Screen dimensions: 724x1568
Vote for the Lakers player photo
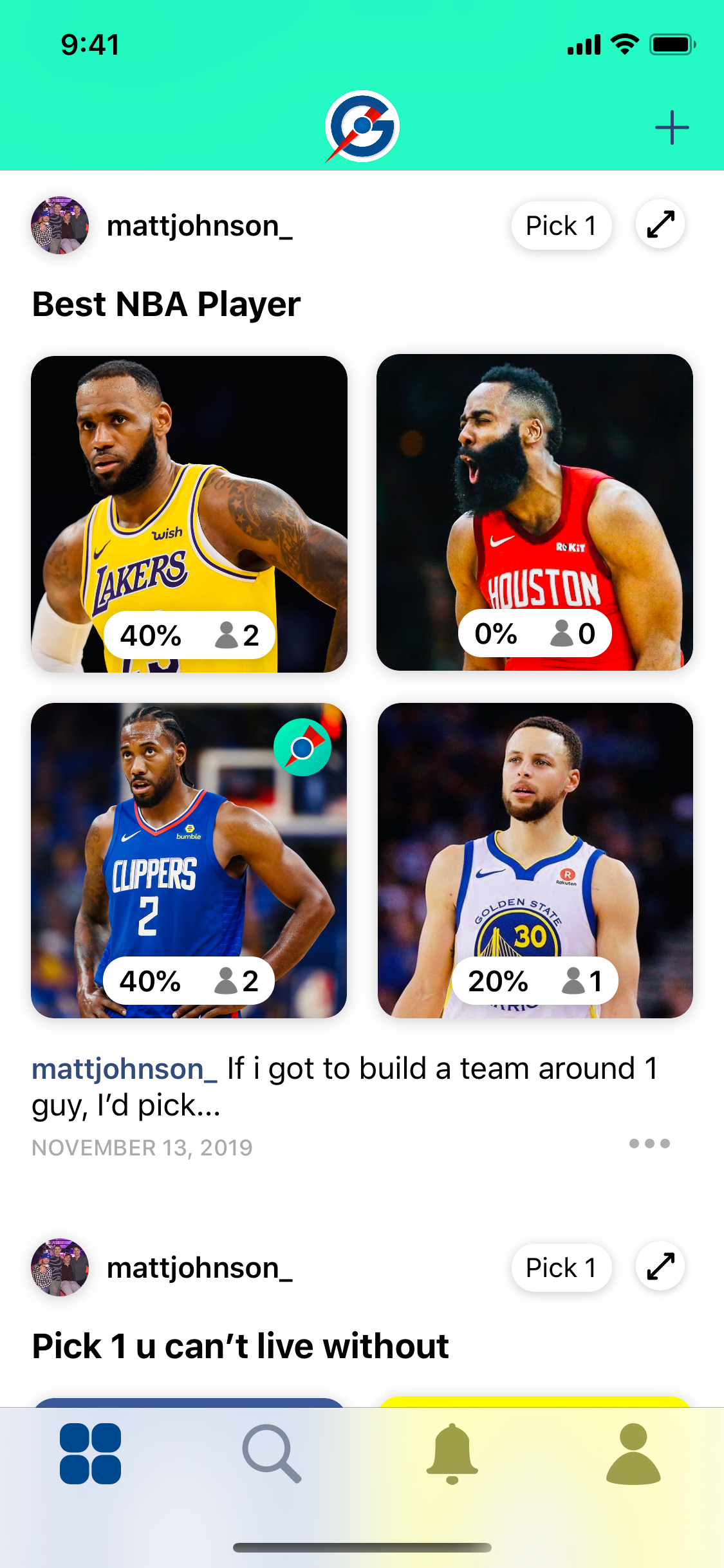point(189,514)
